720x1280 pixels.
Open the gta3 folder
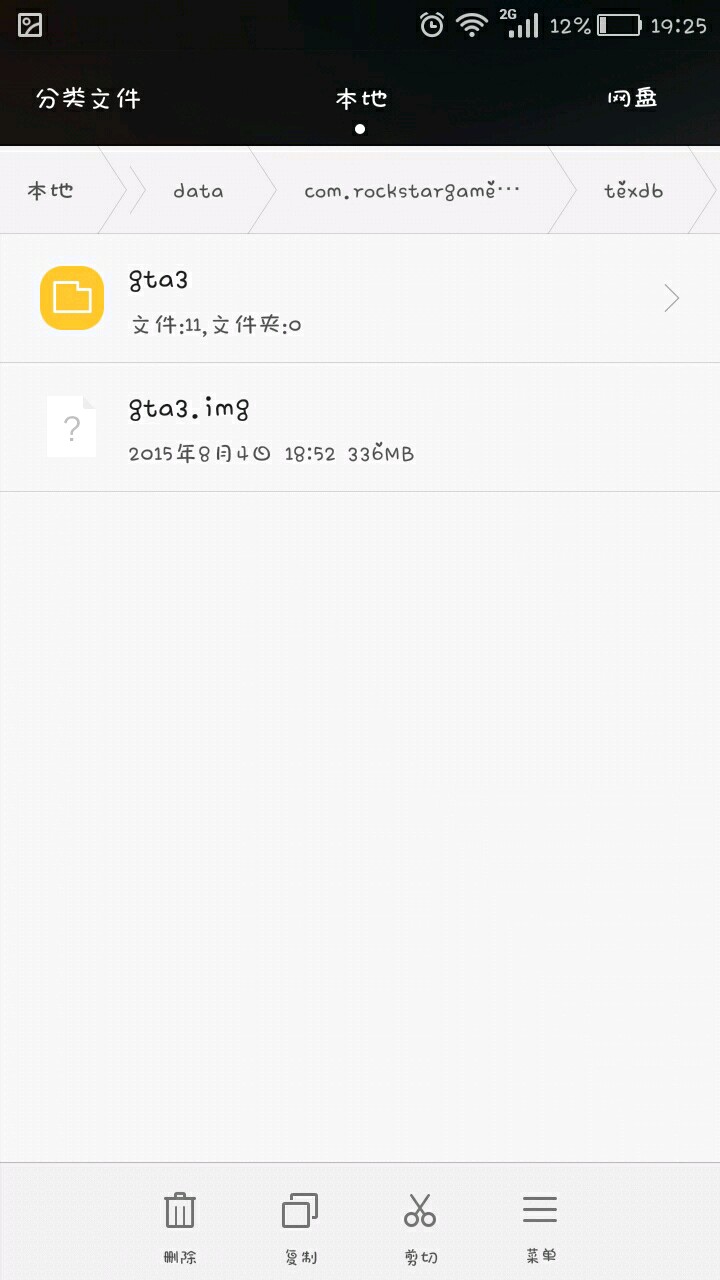point(360,298)
